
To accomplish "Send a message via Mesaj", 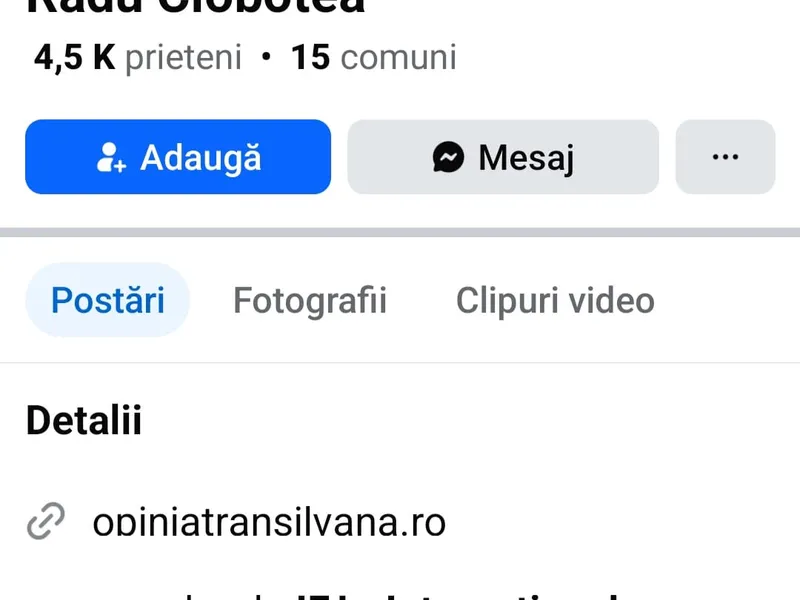I will point(503,157).
